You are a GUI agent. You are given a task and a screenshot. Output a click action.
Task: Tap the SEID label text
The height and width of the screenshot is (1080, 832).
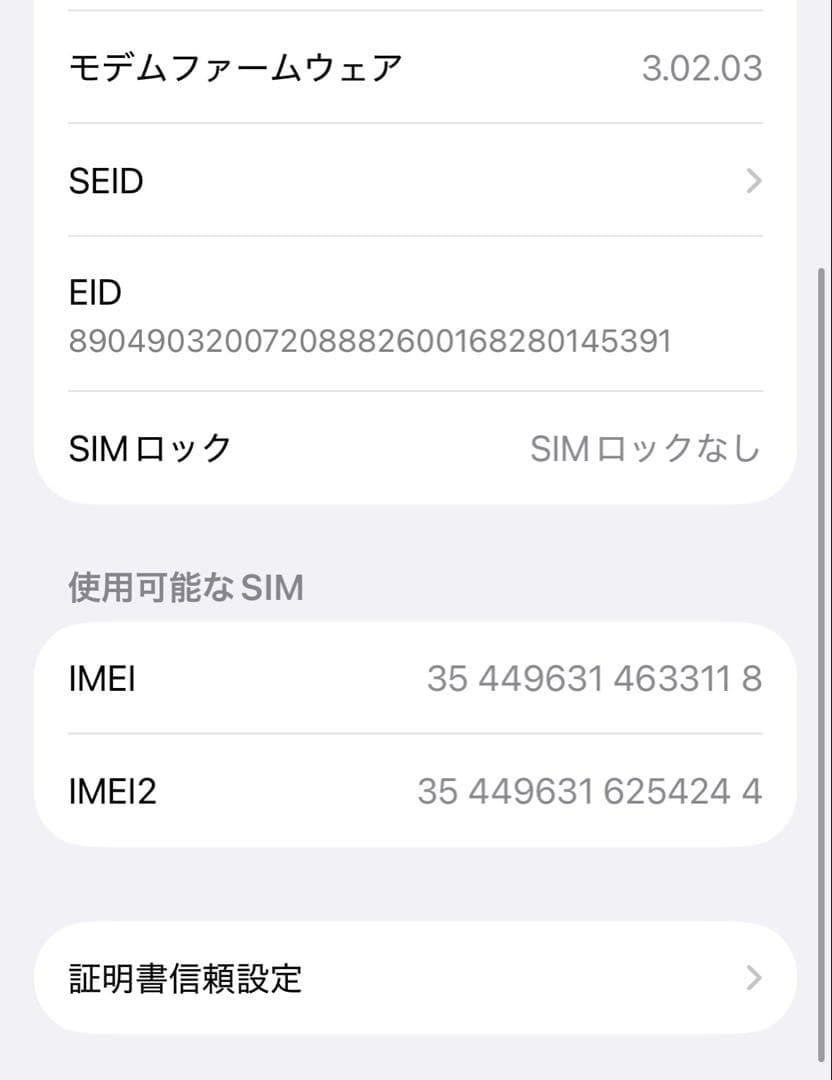105,180
